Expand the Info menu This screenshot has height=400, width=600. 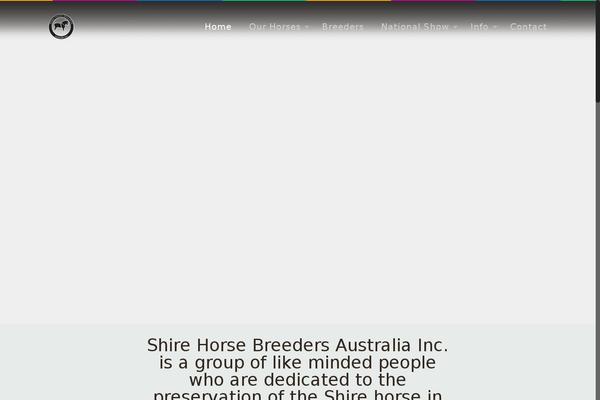(x=483, y=27)
